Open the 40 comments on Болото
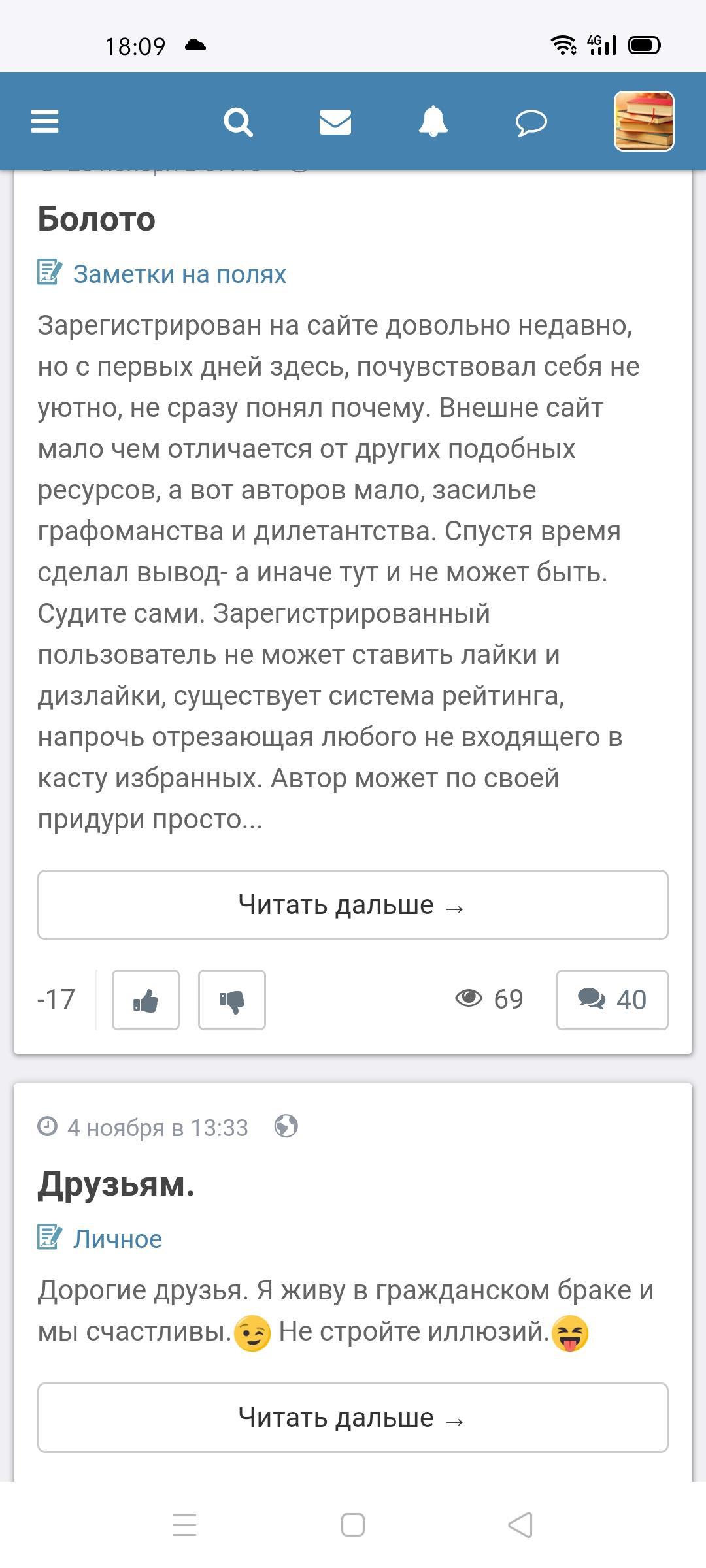706x1568 pixels. click(612, 1000)
